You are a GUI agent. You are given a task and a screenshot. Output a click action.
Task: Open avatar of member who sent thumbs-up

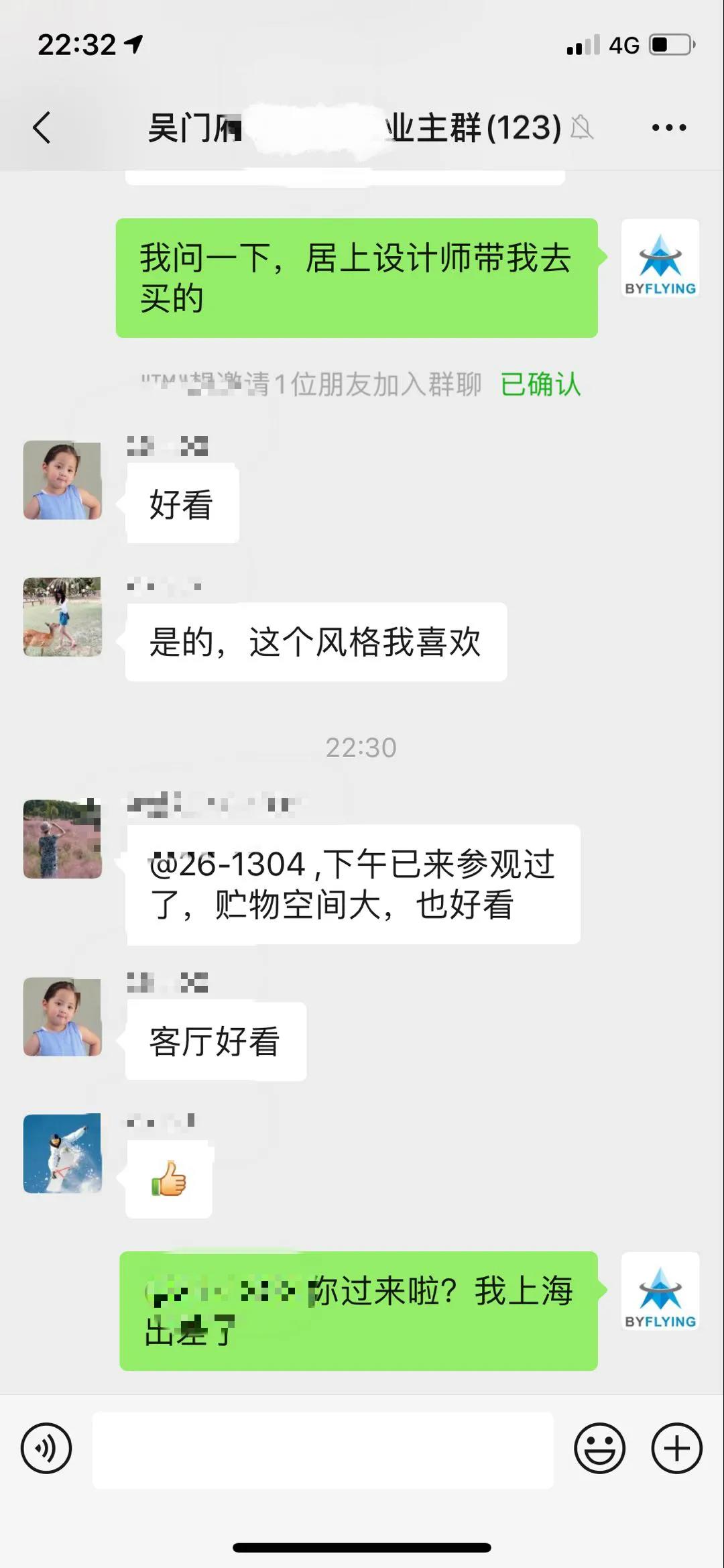click(62, 1153)
